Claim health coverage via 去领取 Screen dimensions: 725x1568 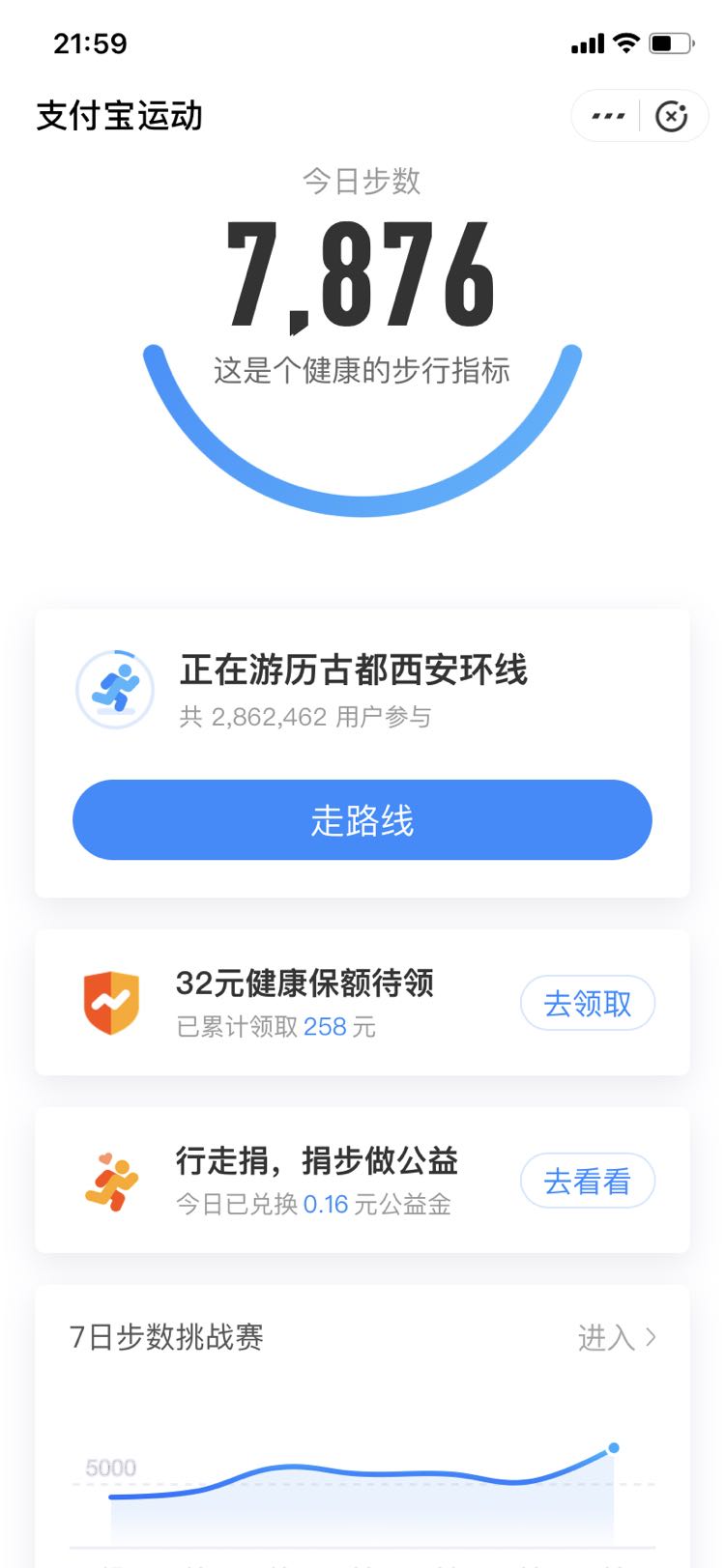click(x=588, y=1004)
